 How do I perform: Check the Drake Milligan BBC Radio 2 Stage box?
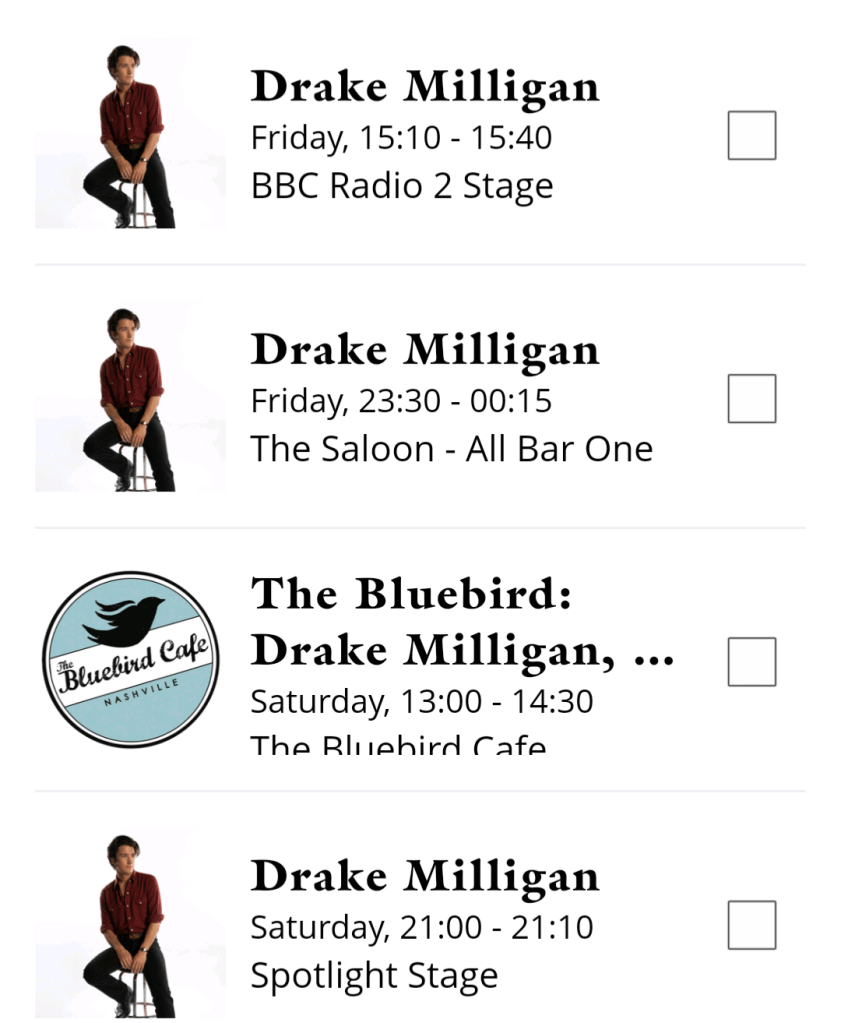(751, 136)
